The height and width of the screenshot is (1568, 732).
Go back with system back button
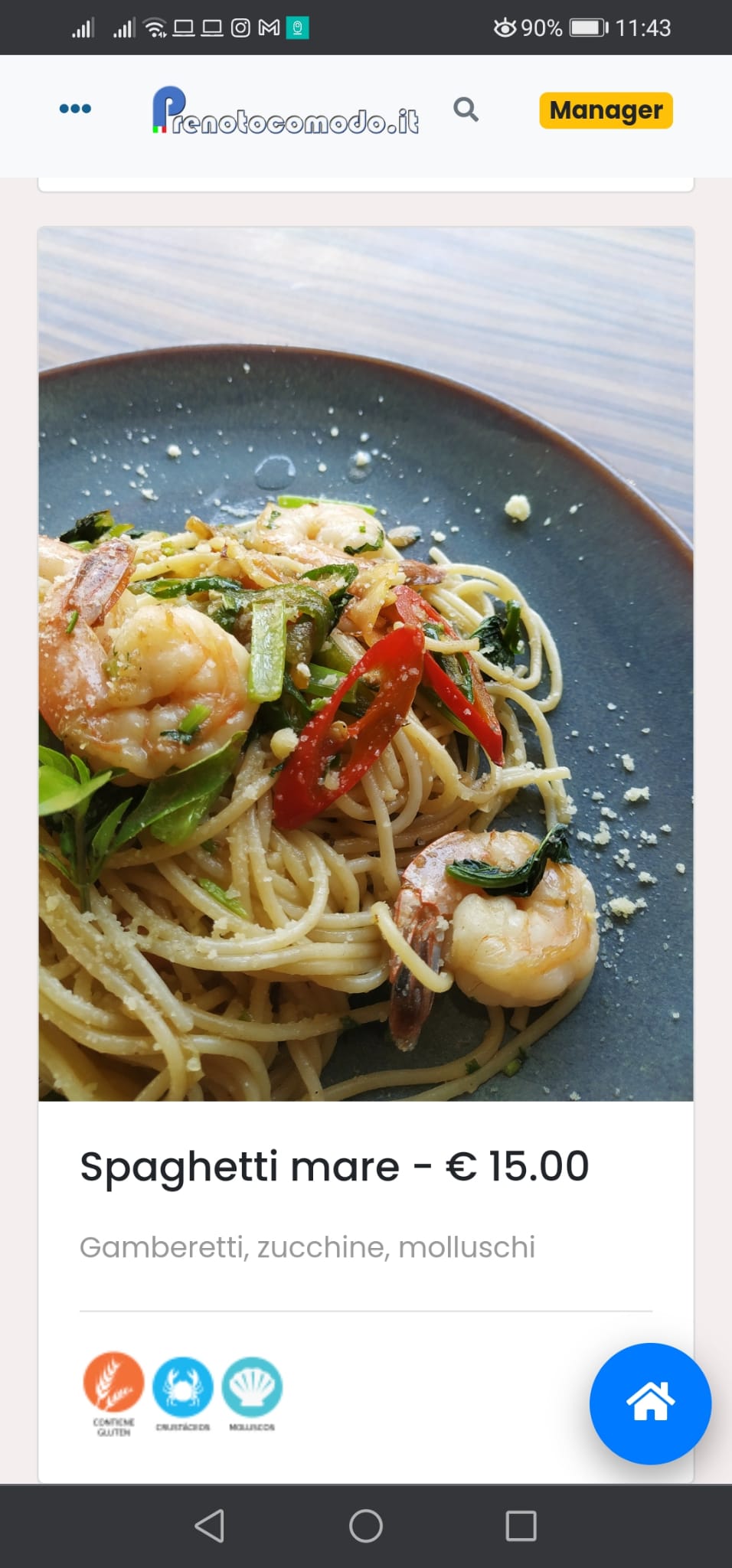210,1525
